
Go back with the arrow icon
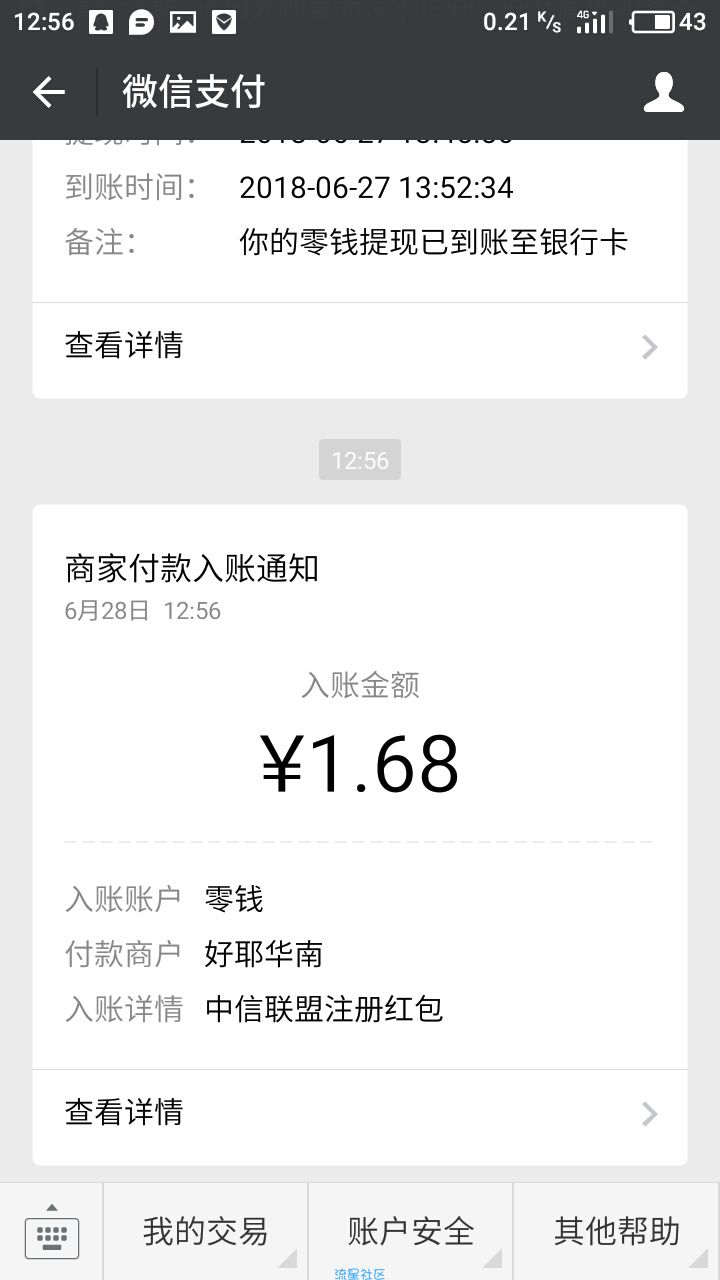pyautogui.click(x=48, y=93)
